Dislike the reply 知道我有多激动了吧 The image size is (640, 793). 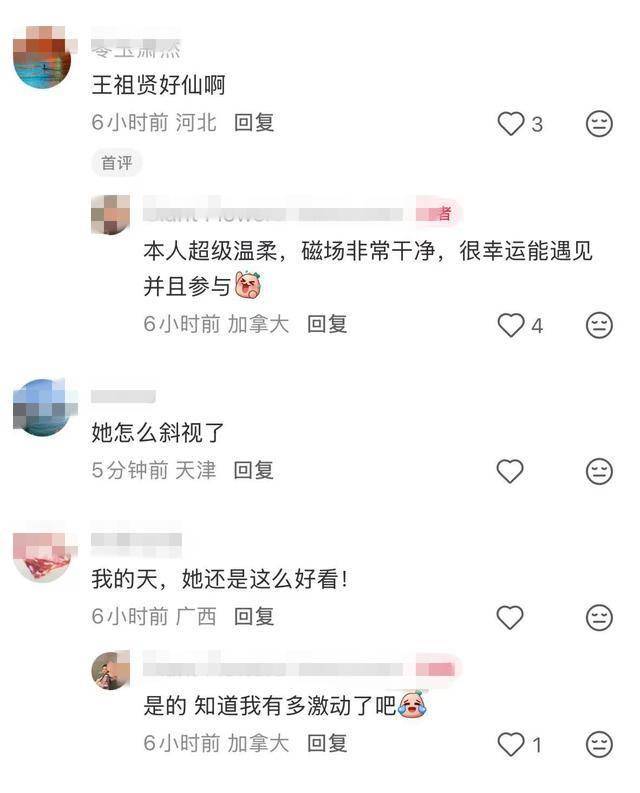tap(599, 744)
